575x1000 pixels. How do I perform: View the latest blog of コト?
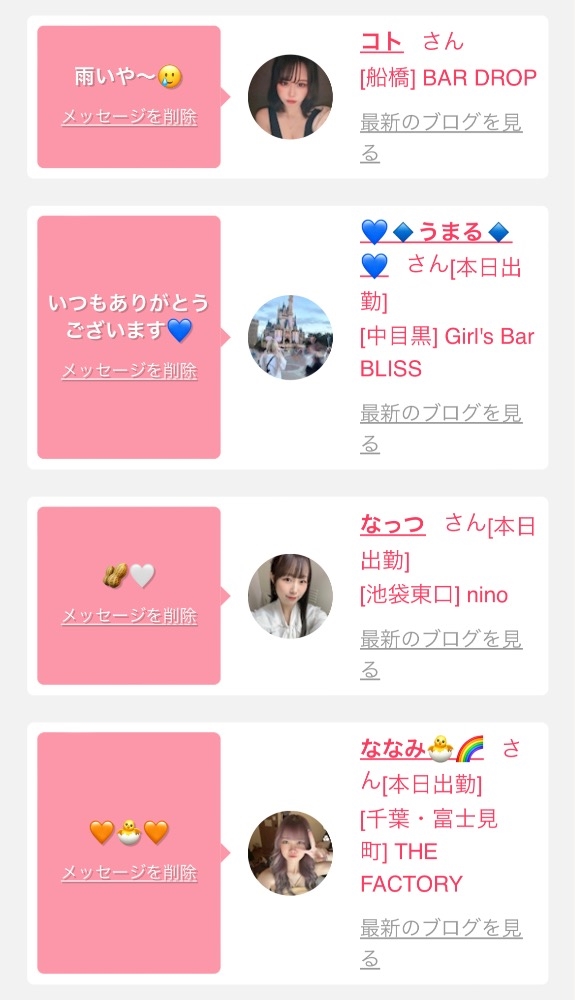click(441, 137)
